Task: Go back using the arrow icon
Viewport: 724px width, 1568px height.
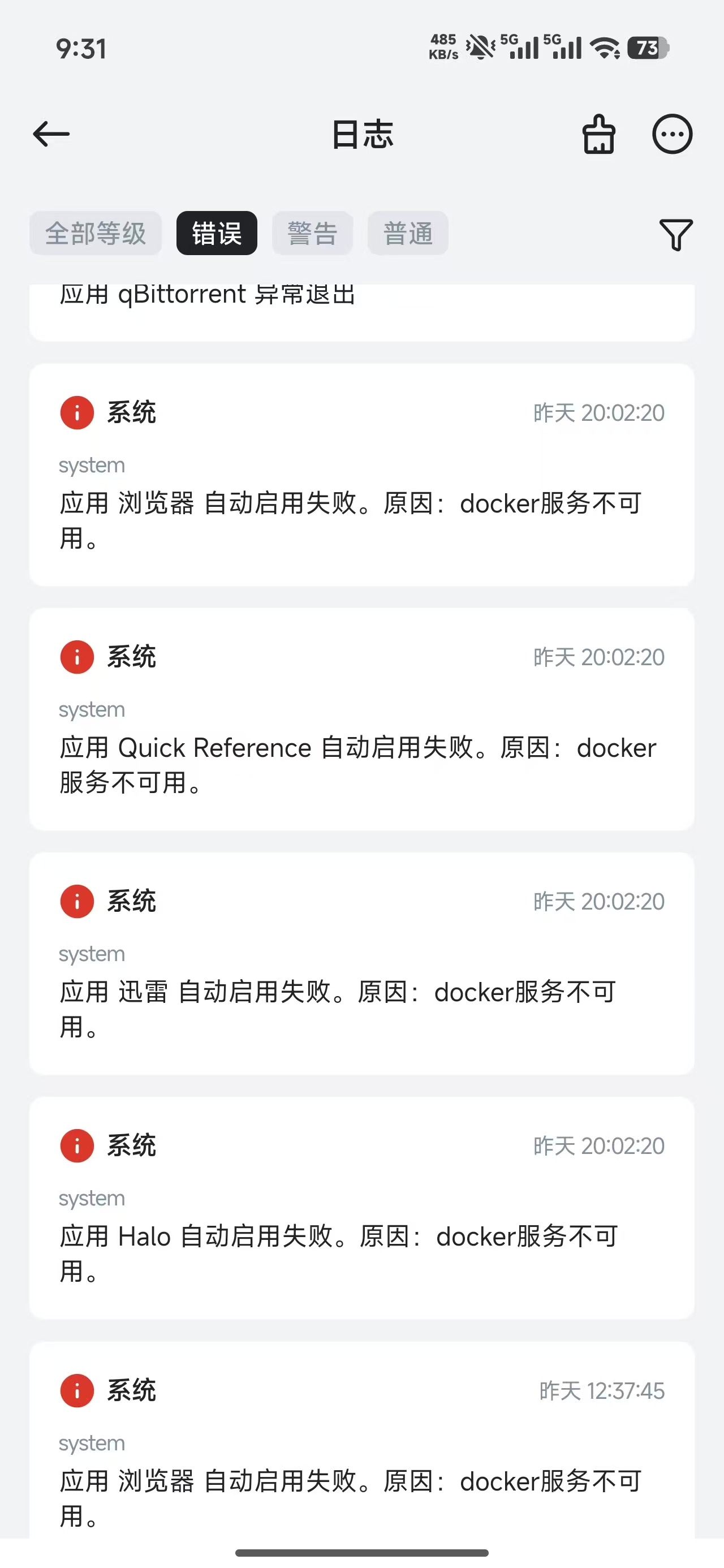Action: pyautogui.click(x=51, y=134)
